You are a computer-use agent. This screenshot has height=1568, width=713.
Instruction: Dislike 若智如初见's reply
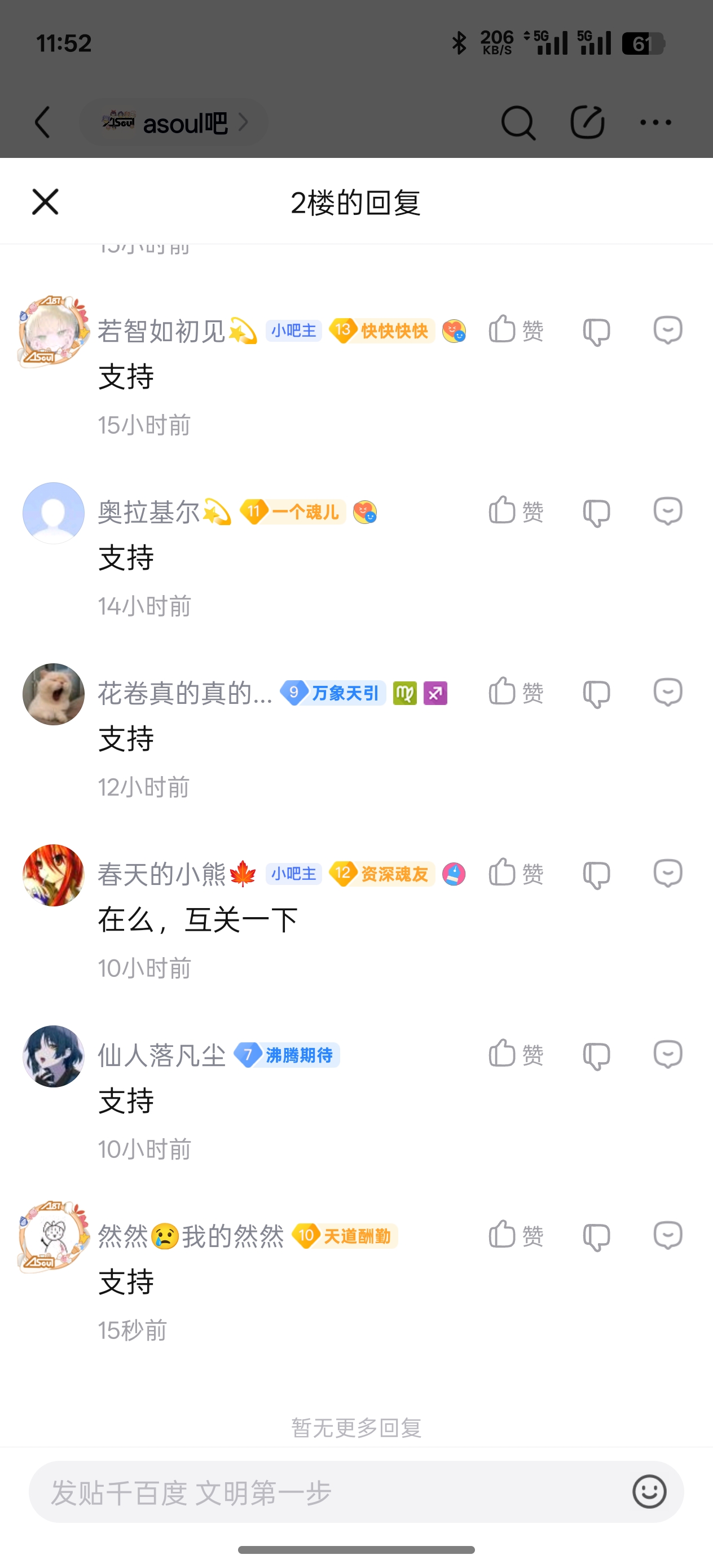(x=596, y=331)
